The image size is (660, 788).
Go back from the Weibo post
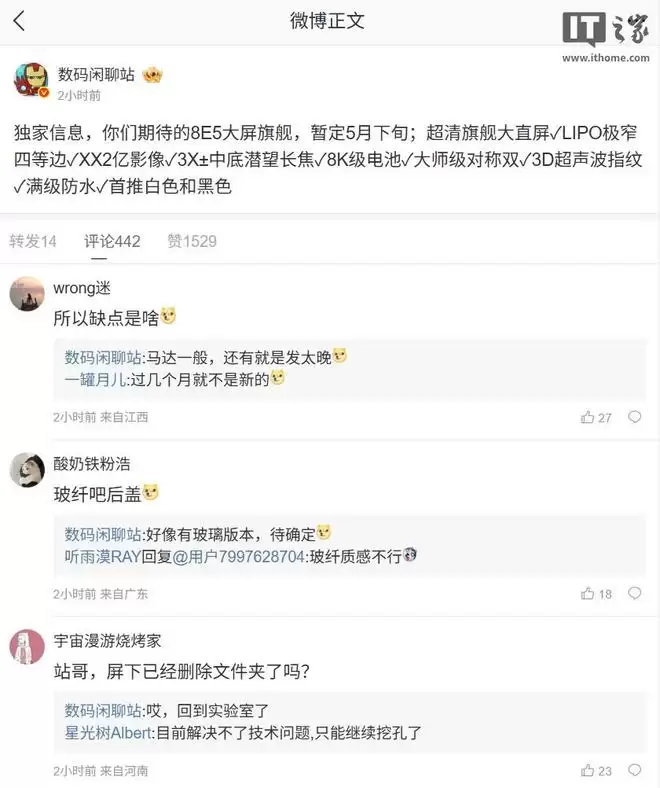pos(20,22)
